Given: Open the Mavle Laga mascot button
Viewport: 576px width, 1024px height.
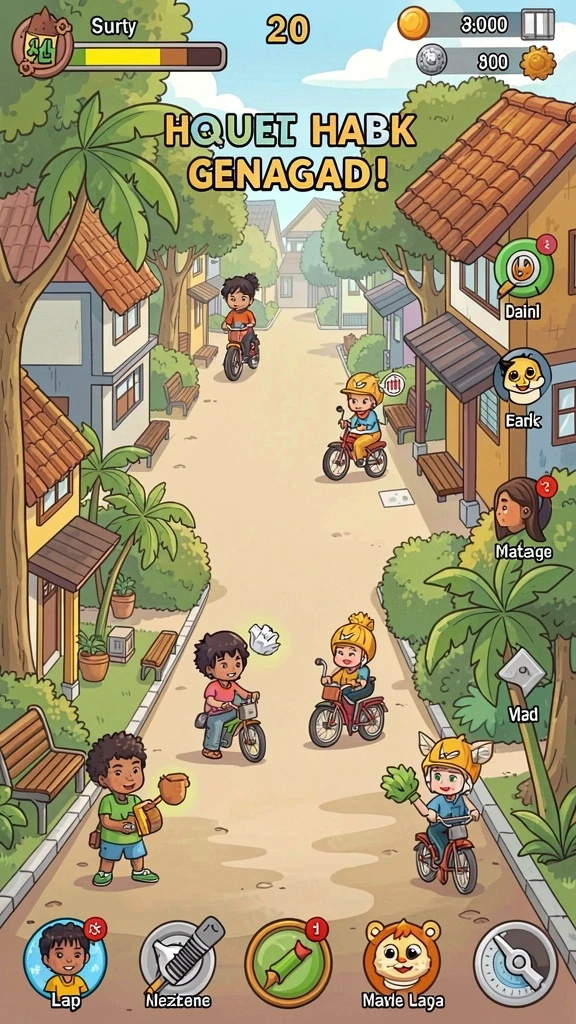Looking at the screenshot, I should tap(402, 957).
